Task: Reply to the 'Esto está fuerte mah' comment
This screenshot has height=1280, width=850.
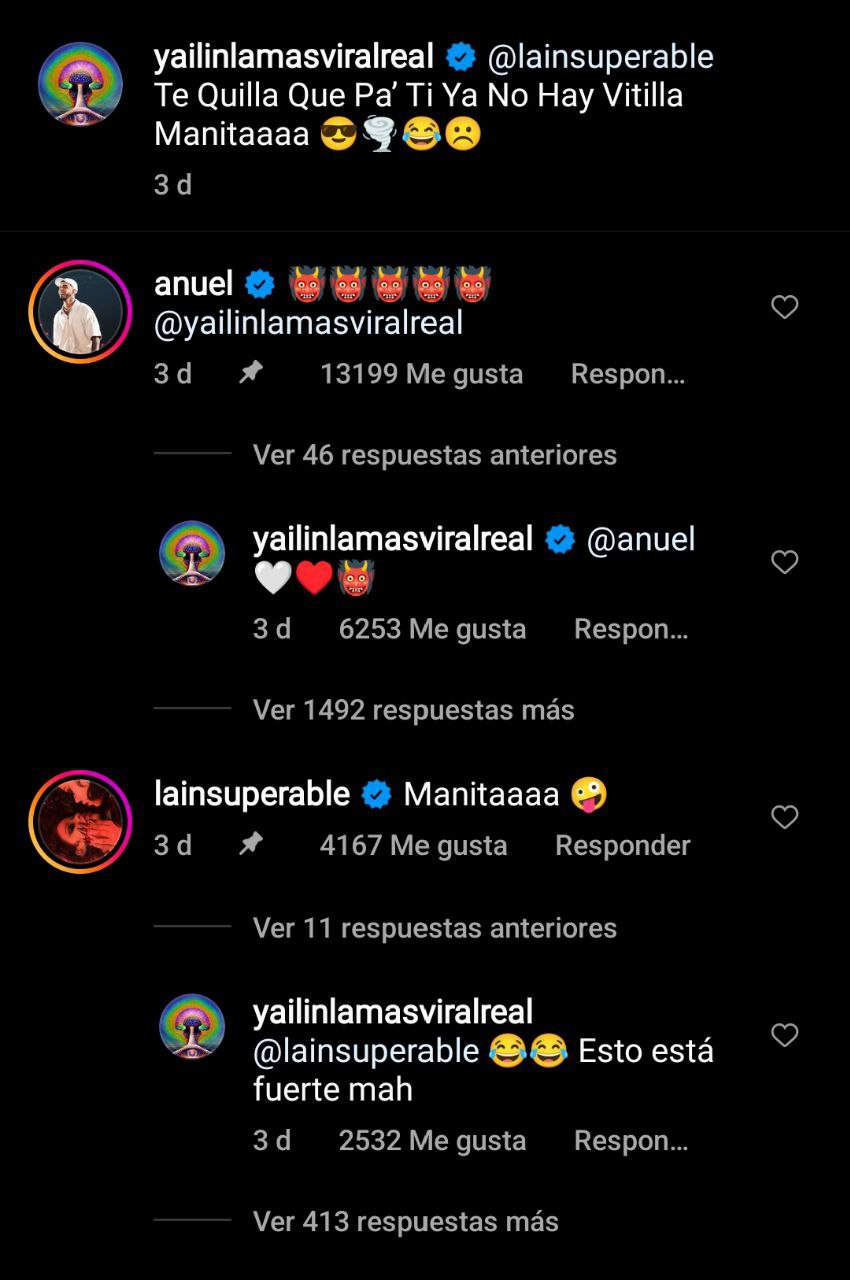Action: click(630, 1141)
